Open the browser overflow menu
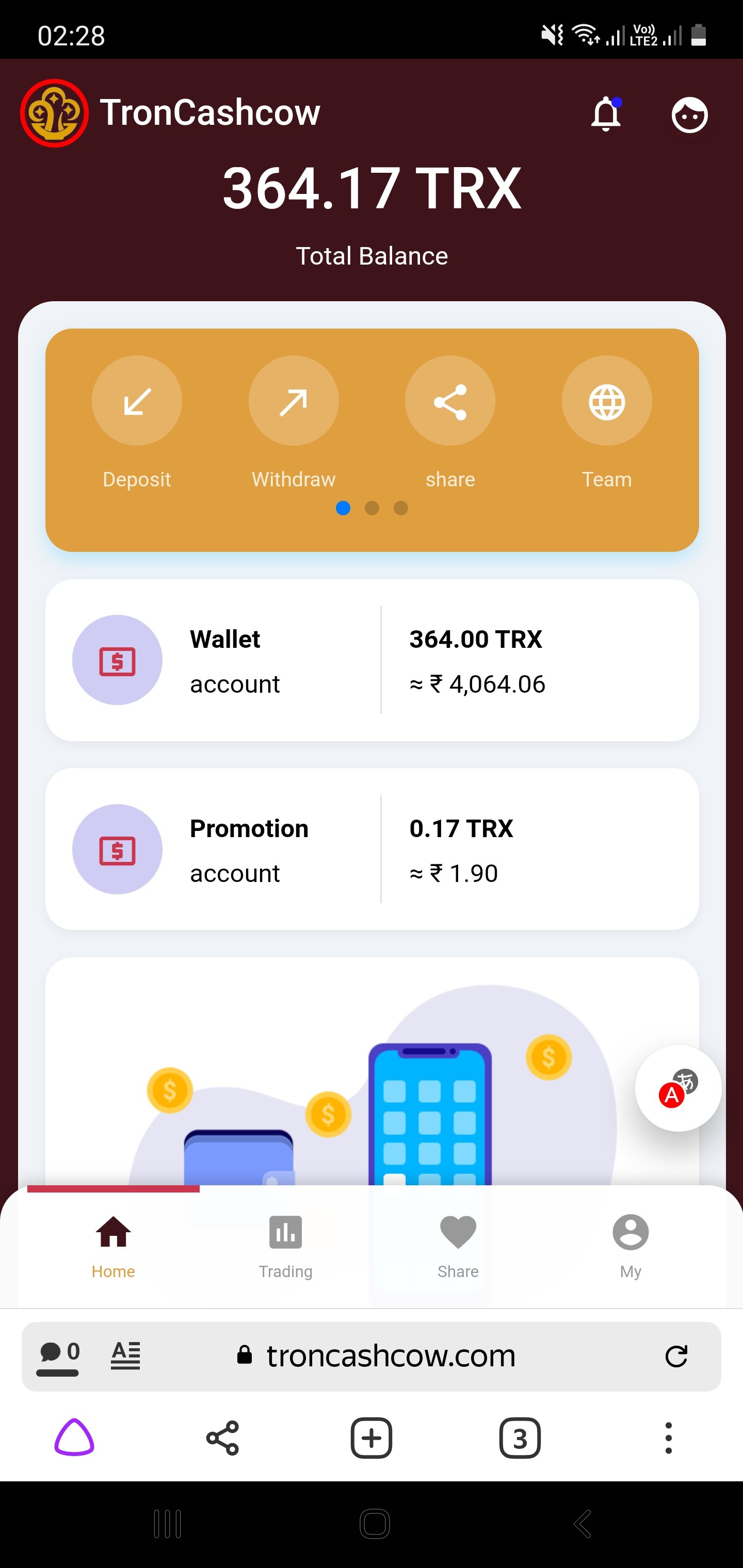 (x=668, y=1439)
